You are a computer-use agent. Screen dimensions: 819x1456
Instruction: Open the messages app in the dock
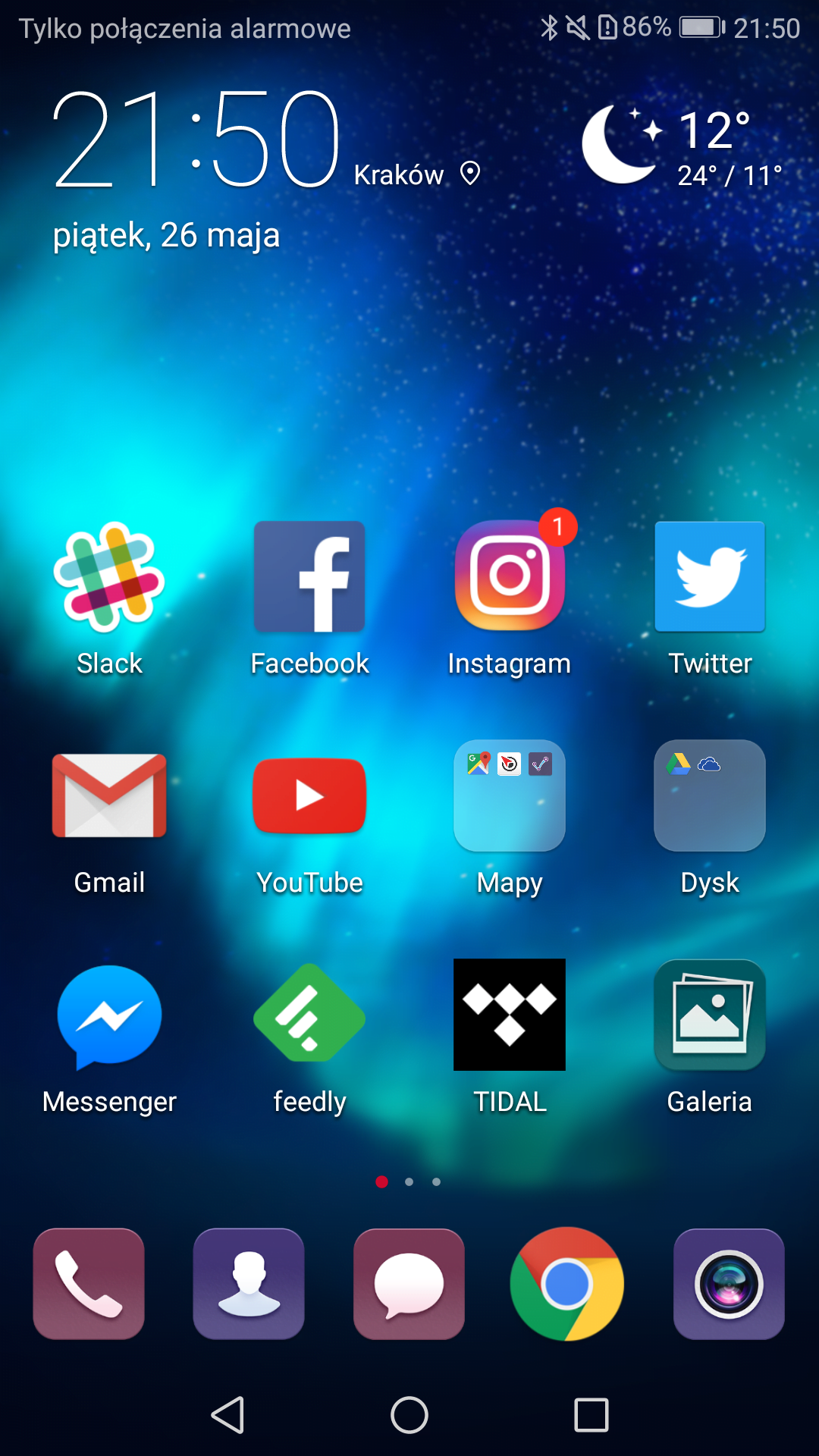click(409, 1284)
